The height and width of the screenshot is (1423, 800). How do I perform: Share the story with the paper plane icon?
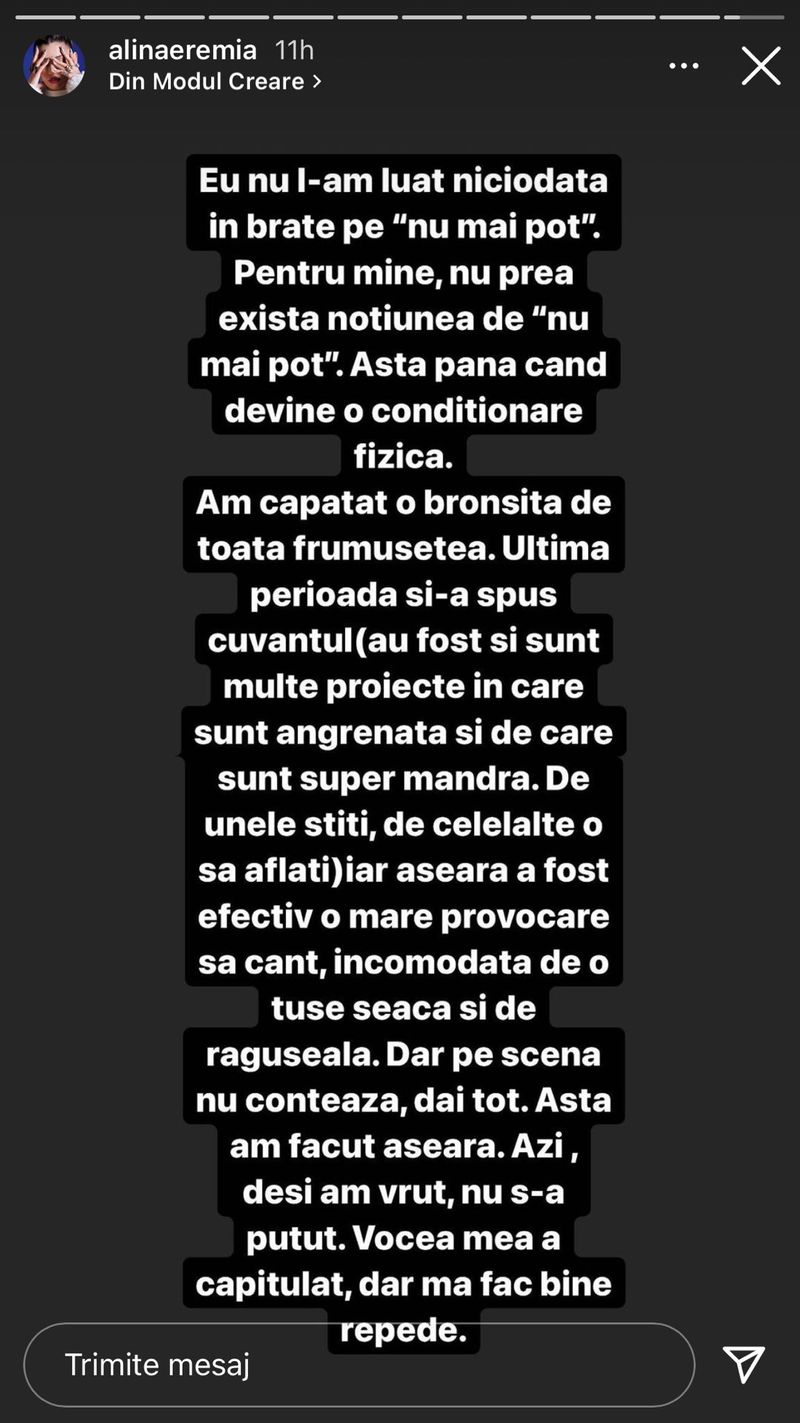click(x=743, y=1364)
